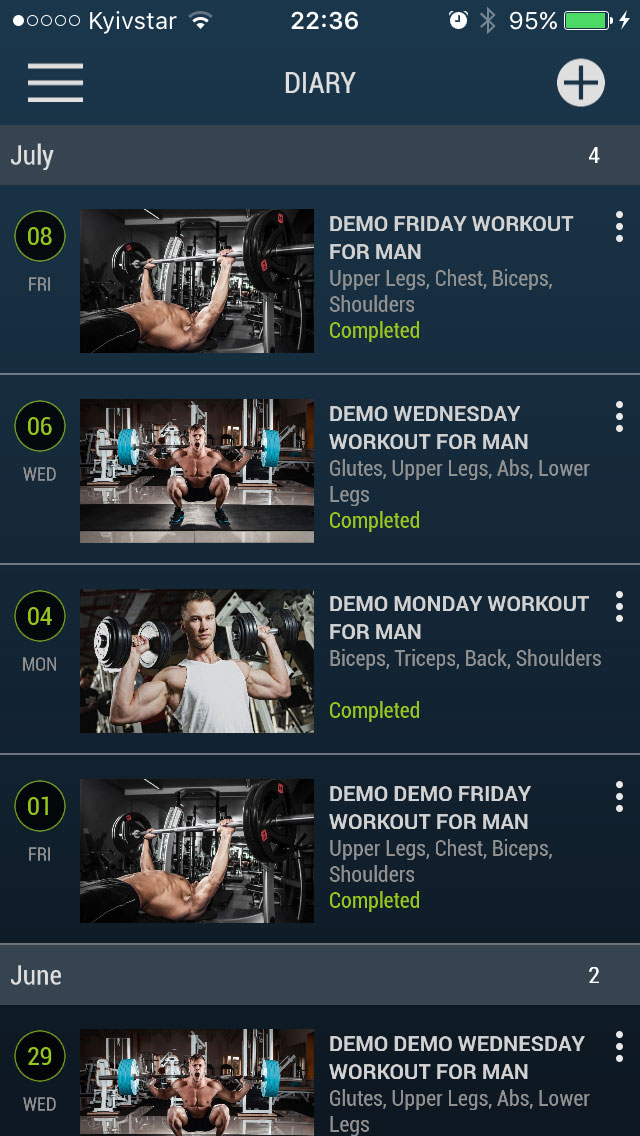Viewport: 640px width, 1136px height.
Task: Open the hamburger navigation menu
Action: [55, 82]
